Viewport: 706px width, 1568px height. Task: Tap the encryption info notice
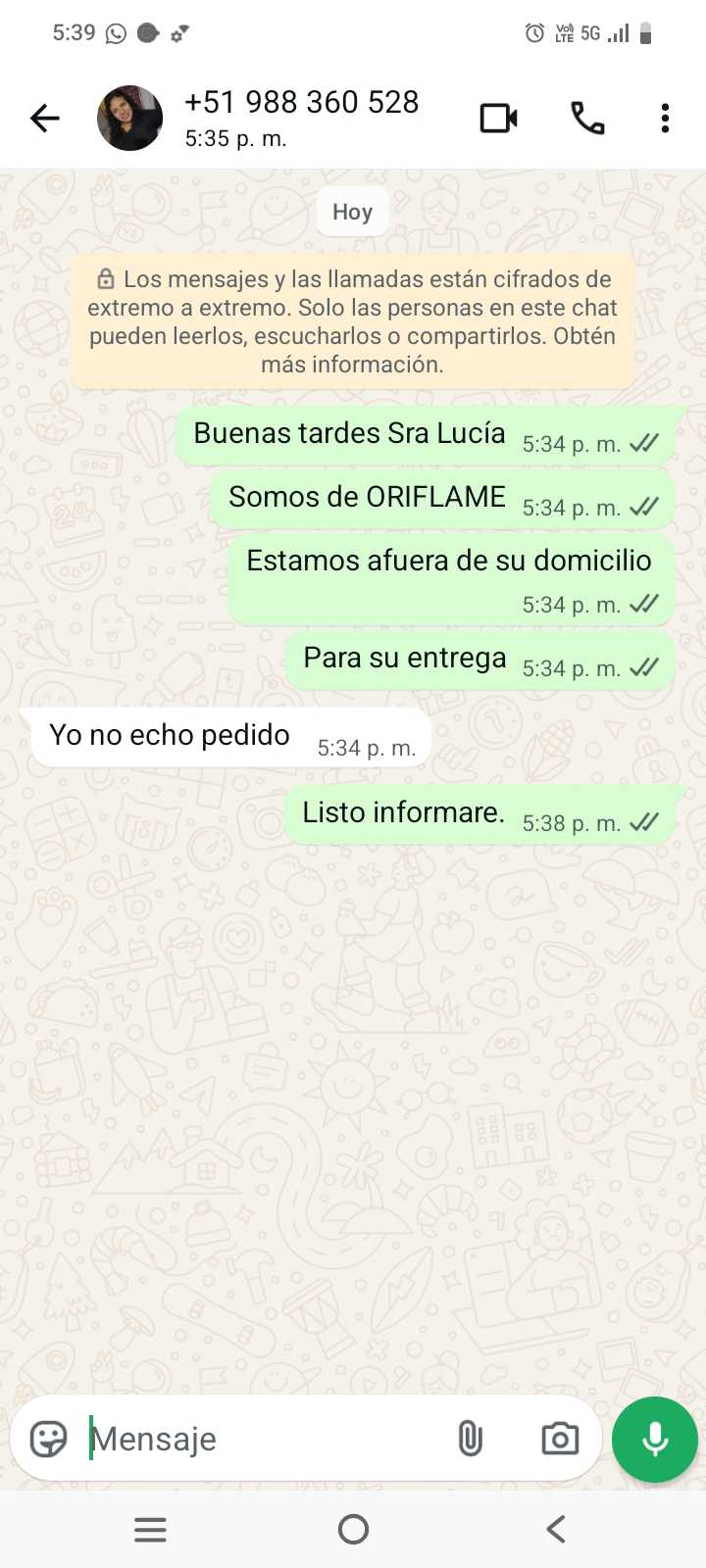tap(353, 322)
